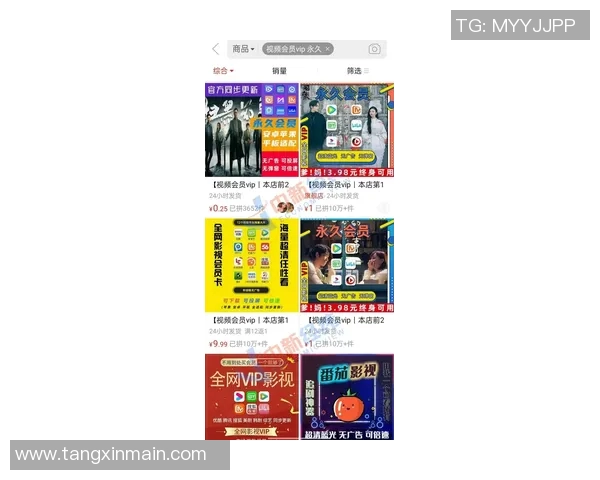Open the ¥9.99 全网影视会员卡 product card
Screen dimensions: 600x480
[250, 268]
